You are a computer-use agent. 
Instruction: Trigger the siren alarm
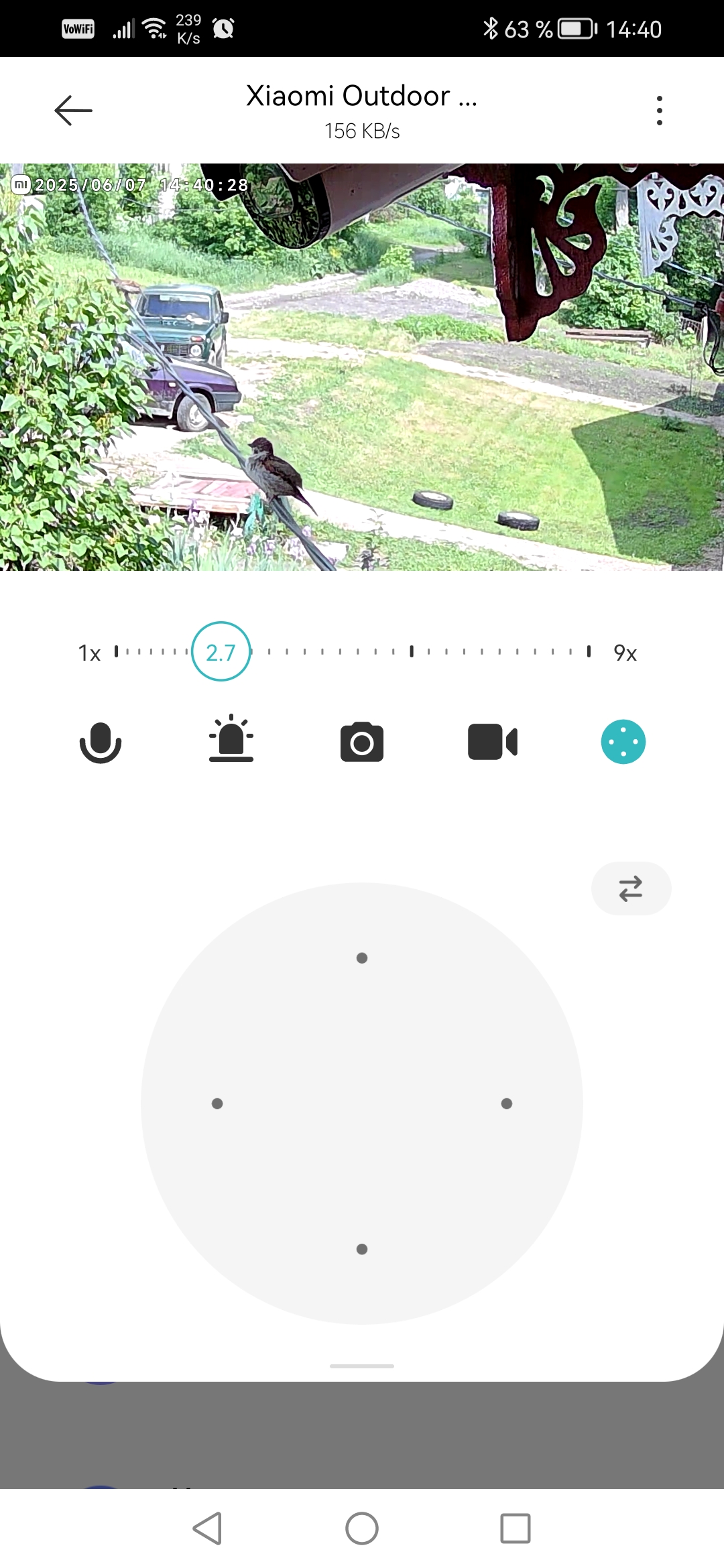point(231,740)
